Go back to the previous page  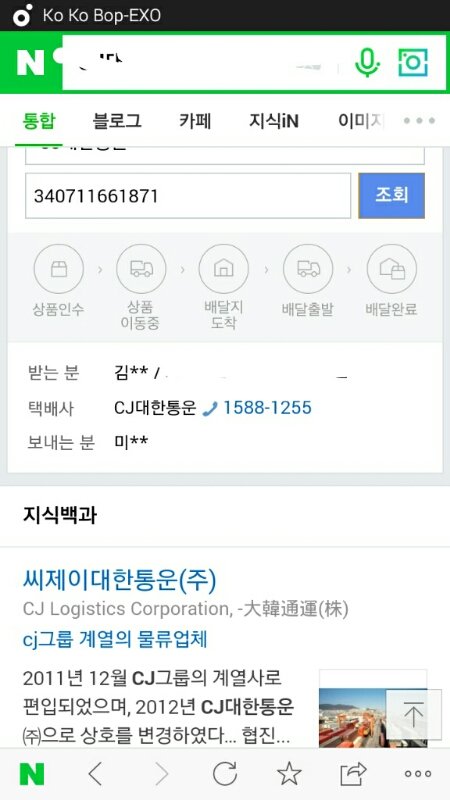click(x=95, y=774)
